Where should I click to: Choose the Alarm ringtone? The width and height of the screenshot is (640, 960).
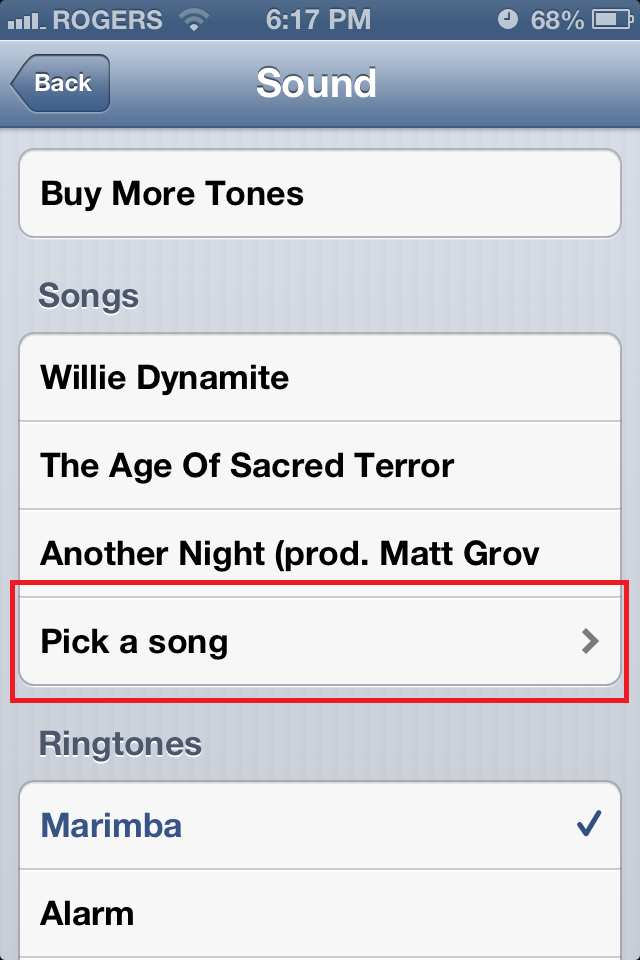click(x=320, y=913)
